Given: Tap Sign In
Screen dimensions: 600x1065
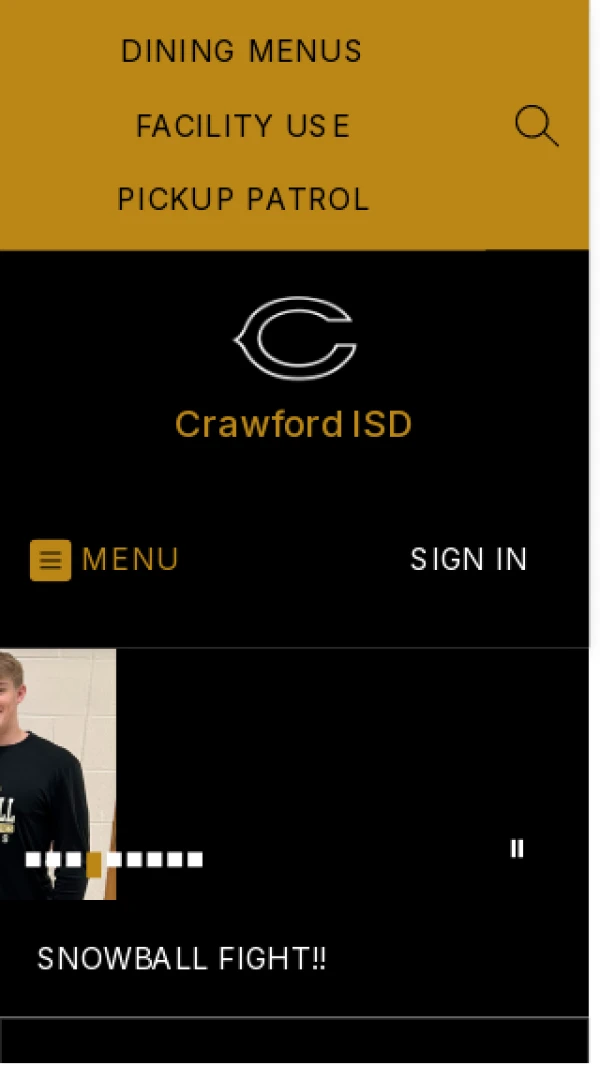Looking at the screenshot, I should tap(468, 560).
